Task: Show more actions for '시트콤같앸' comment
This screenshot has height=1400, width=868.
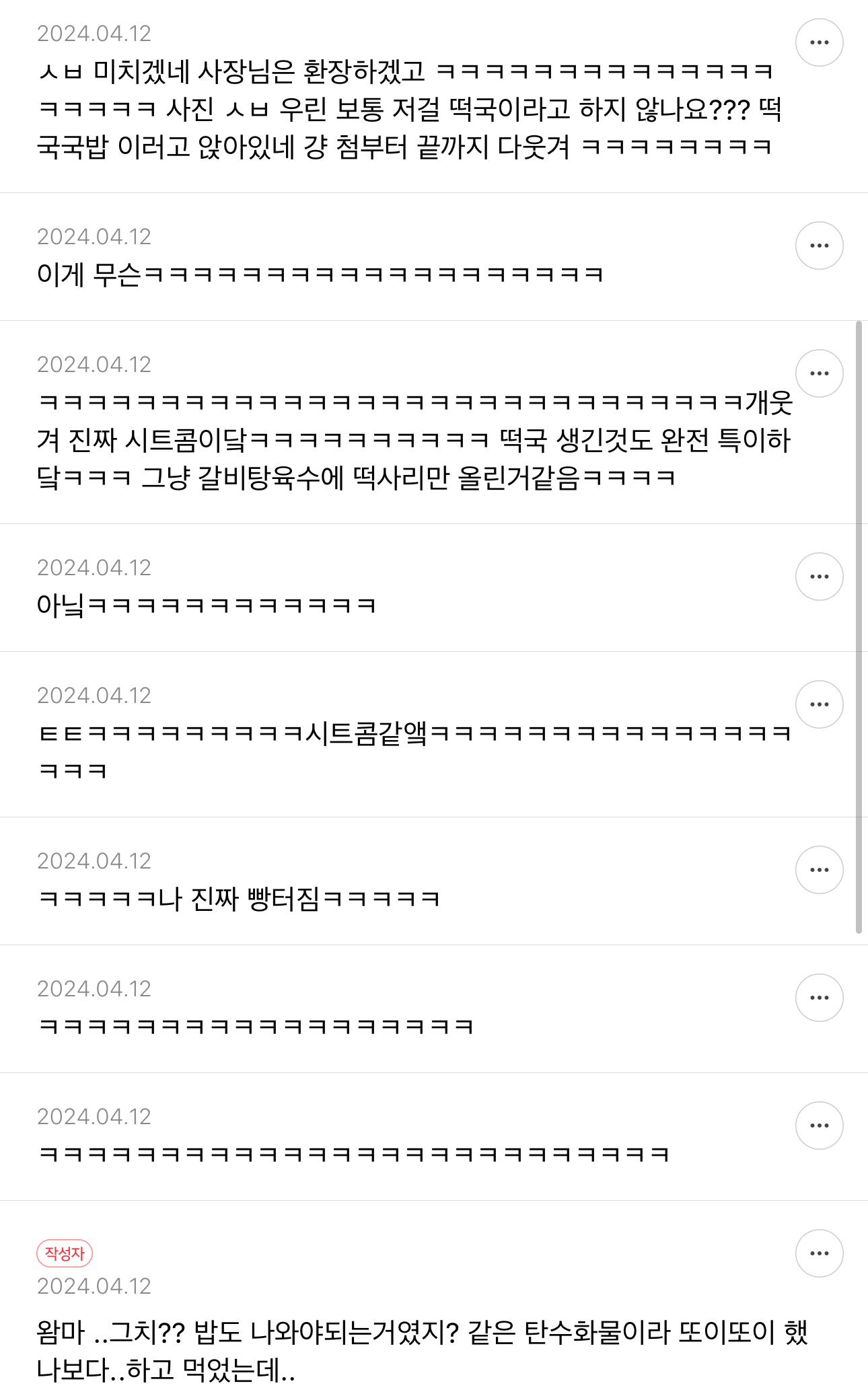Action: (x=819, y=704)
